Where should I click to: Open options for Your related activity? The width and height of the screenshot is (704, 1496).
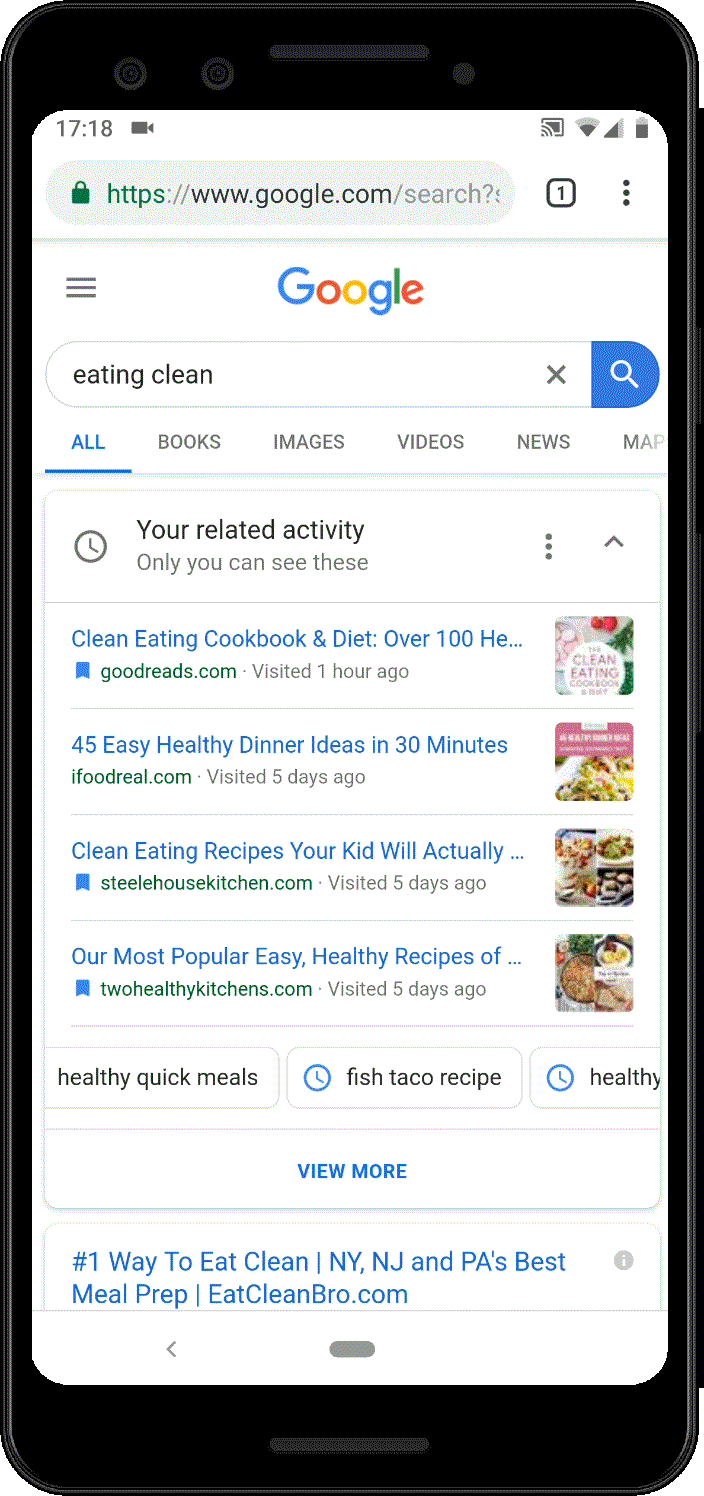548,546
